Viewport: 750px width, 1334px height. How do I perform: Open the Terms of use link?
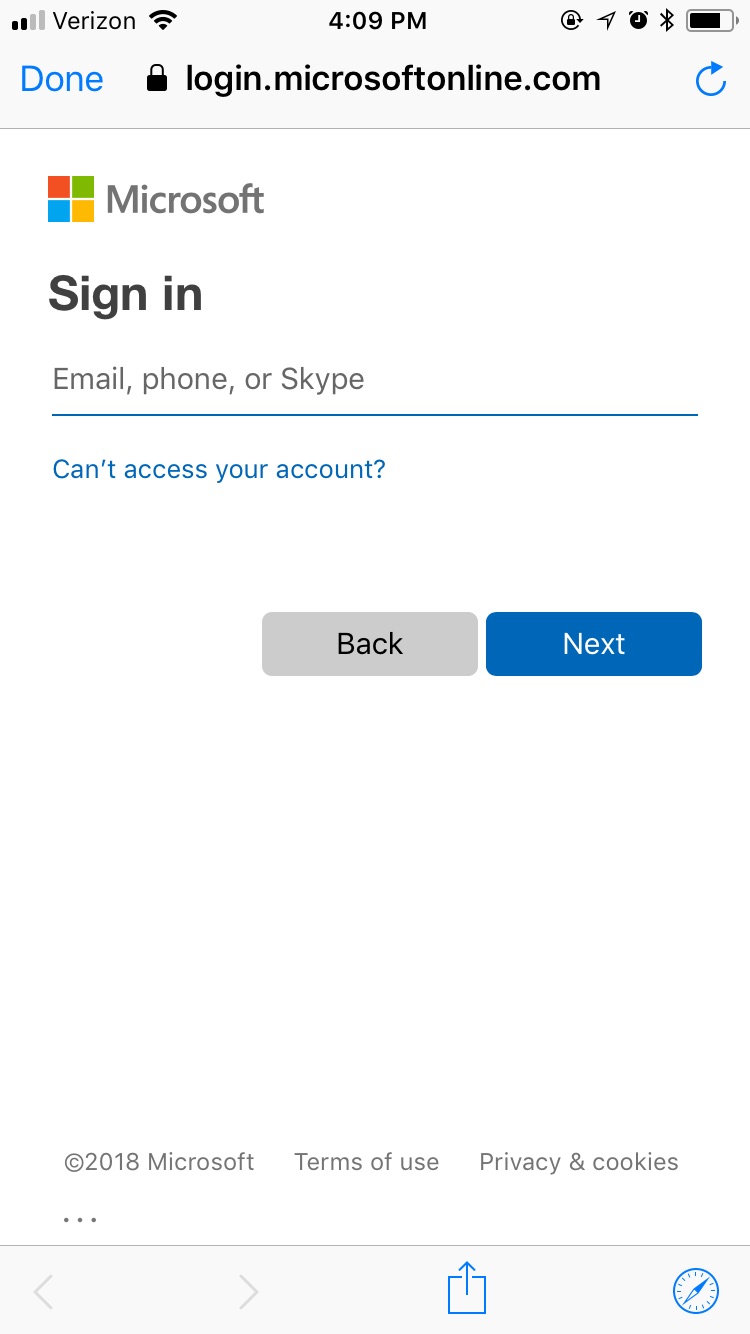click(366, 1162)
